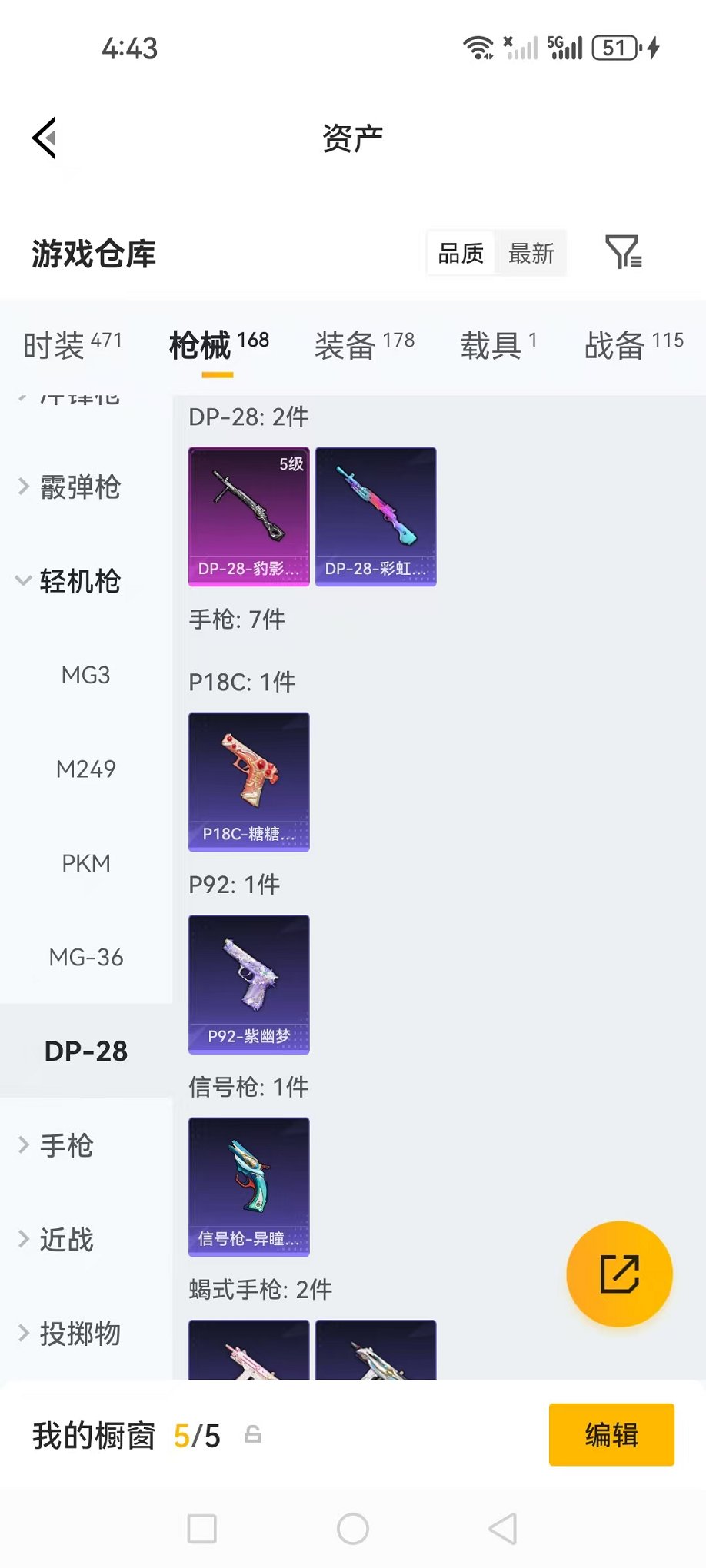This screenshot has width=706, height=1568.
Task: Switch sorting to 最新
Action: (x=531, y=254)
